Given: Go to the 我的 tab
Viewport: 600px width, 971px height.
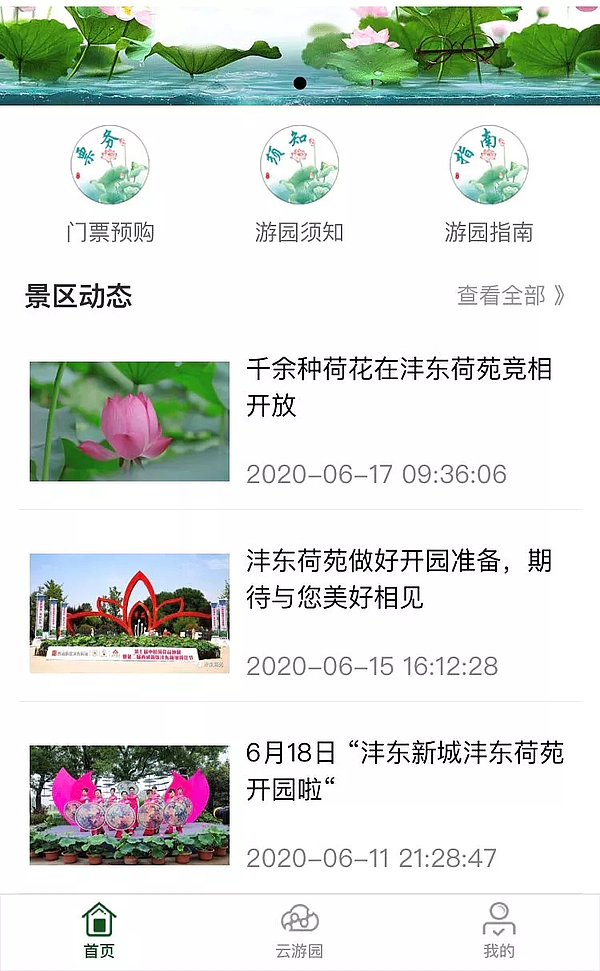Looking at the screenshot, I should (x=499, y=931).
